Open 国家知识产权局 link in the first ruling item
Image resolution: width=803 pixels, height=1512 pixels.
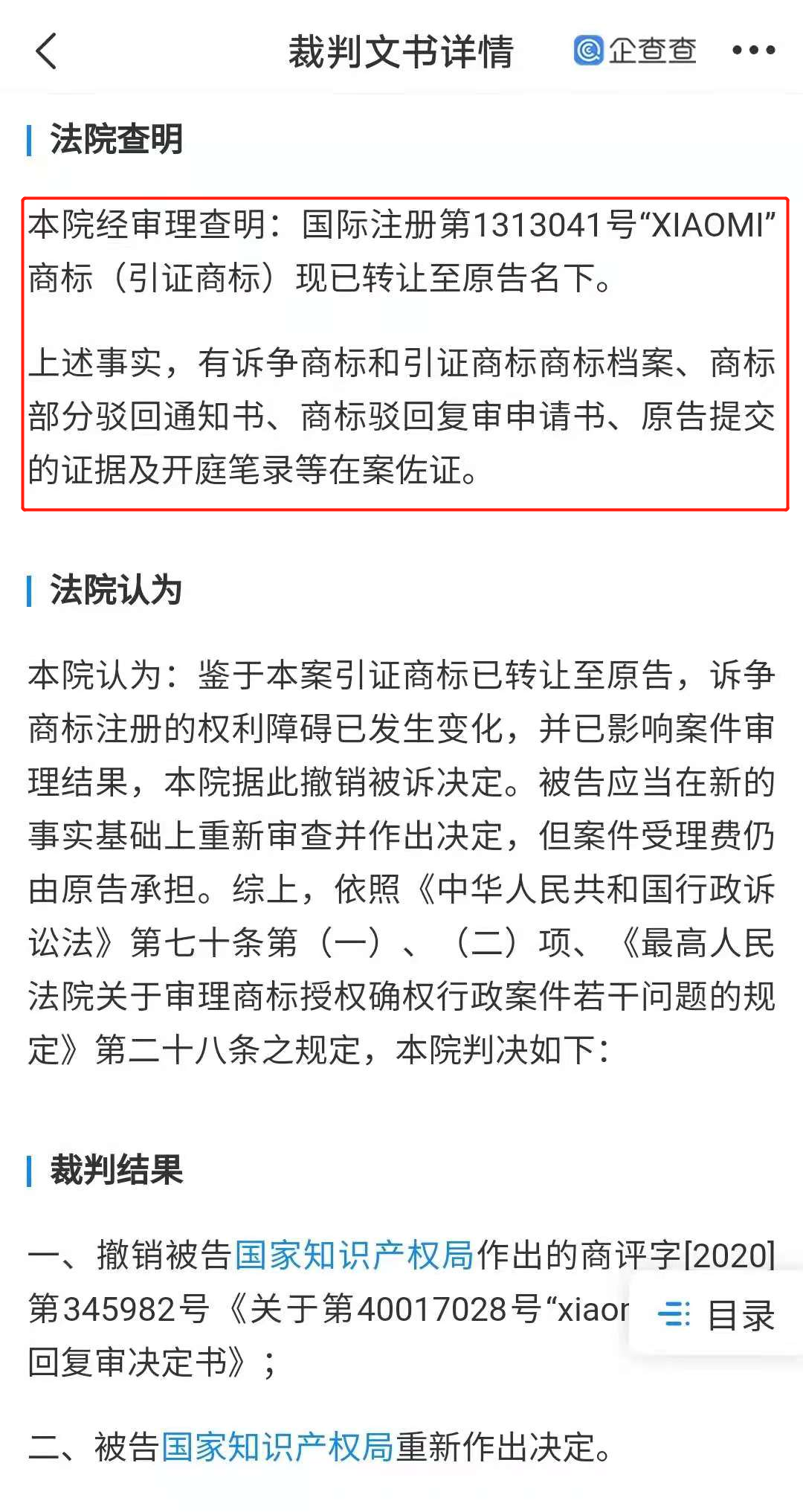click(x=354, y=1255)
